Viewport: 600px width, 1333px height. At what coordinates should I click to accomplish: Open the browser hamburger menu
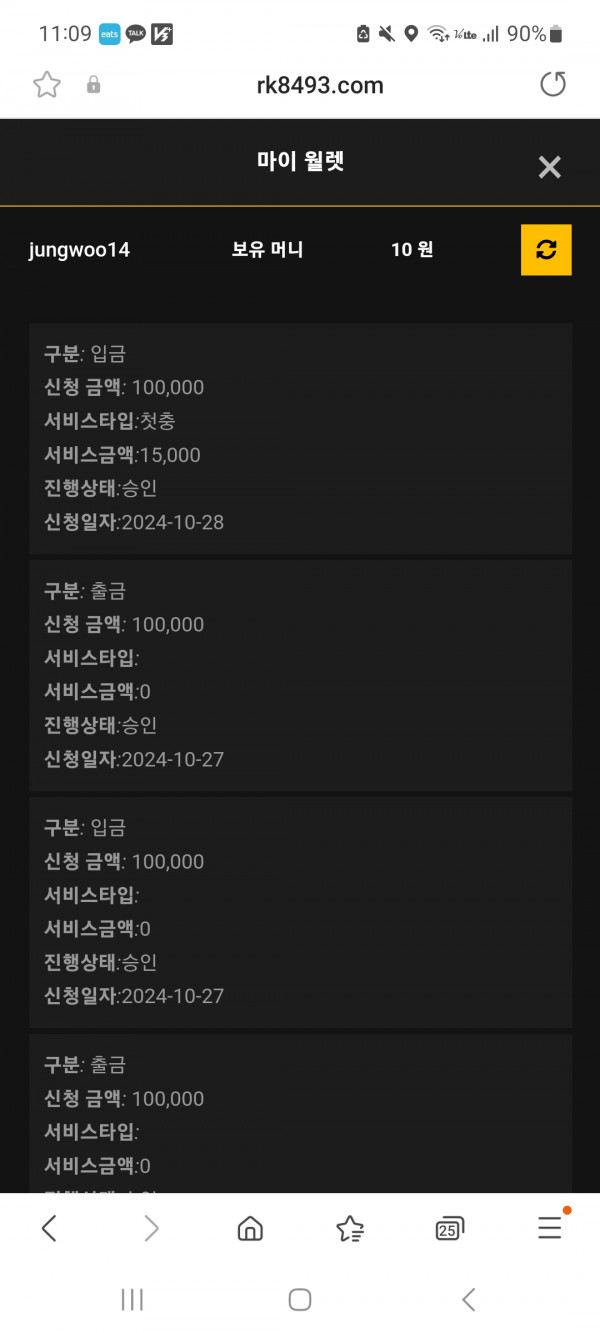pos(550,1228)
